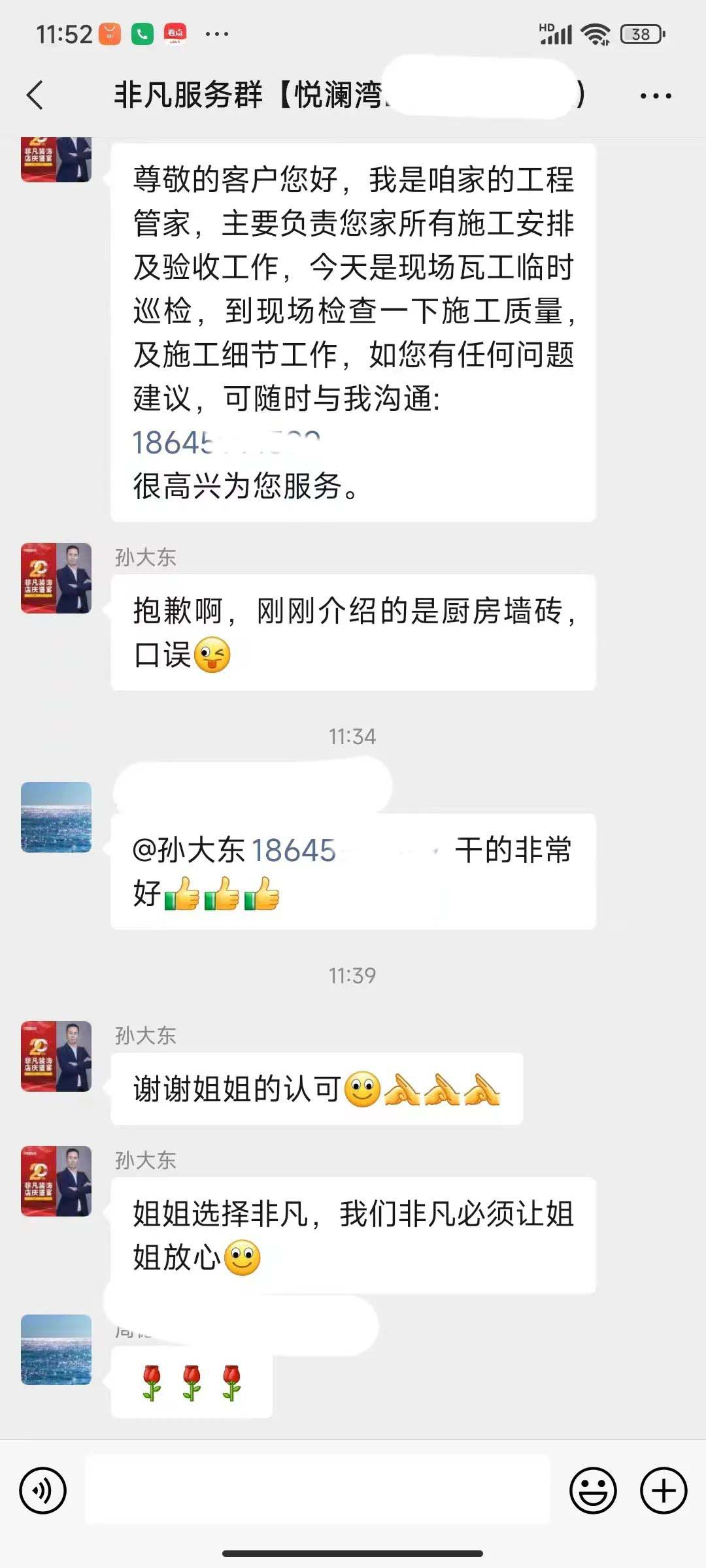Image resolution: width=706 pixels, height=1568 pixels.
Task: Open the group chat overflow menu
Action: [655, 96]
